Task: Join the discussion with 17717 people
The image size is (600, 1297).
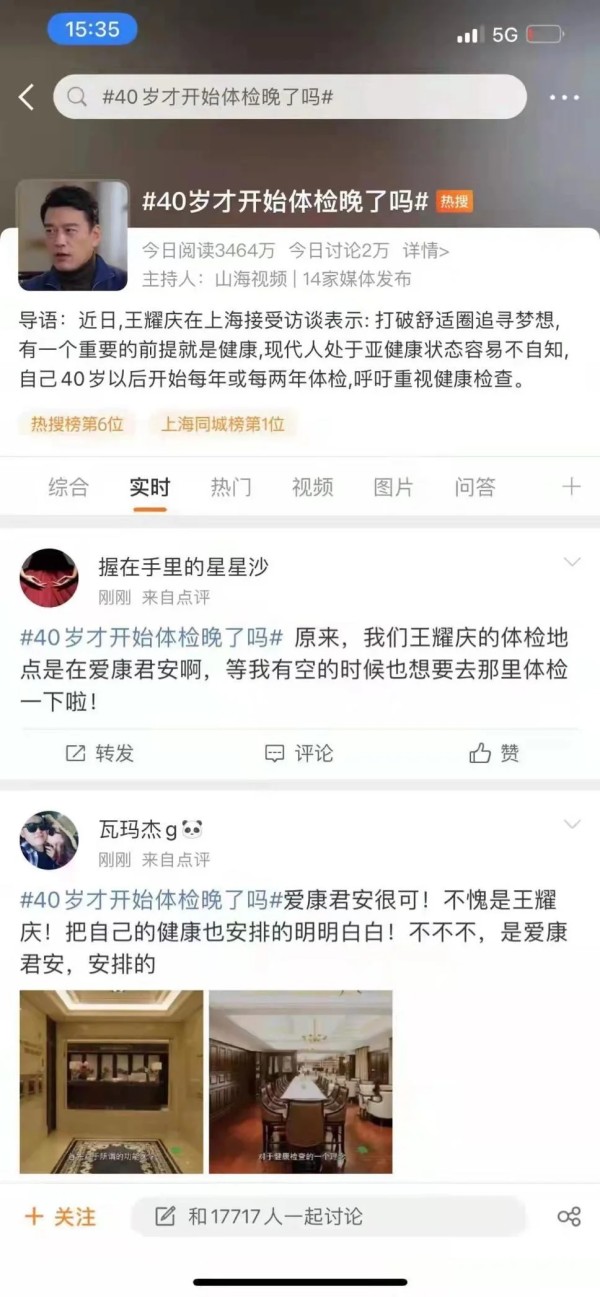Action: pyautogui.click(x=328, y=1216)
